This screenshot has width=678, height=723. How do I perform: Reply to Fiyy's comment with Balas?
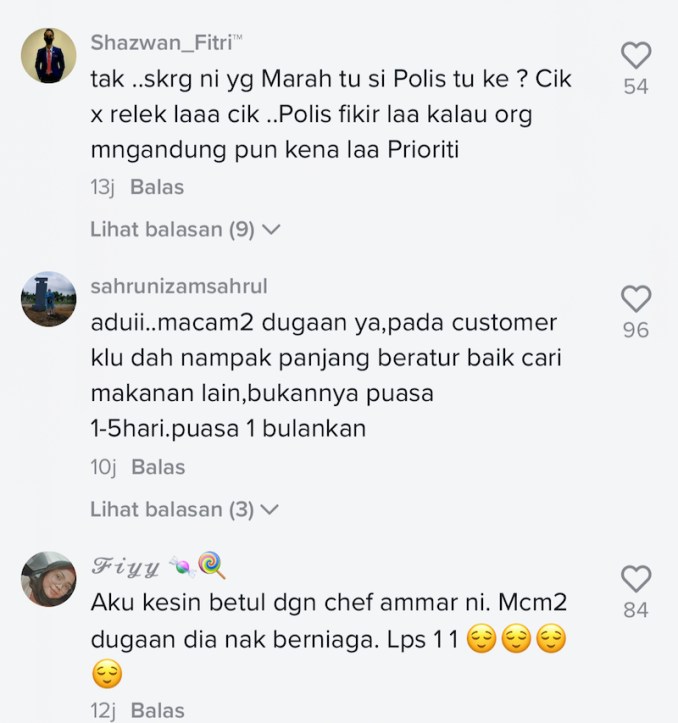[x=158, y=711]
